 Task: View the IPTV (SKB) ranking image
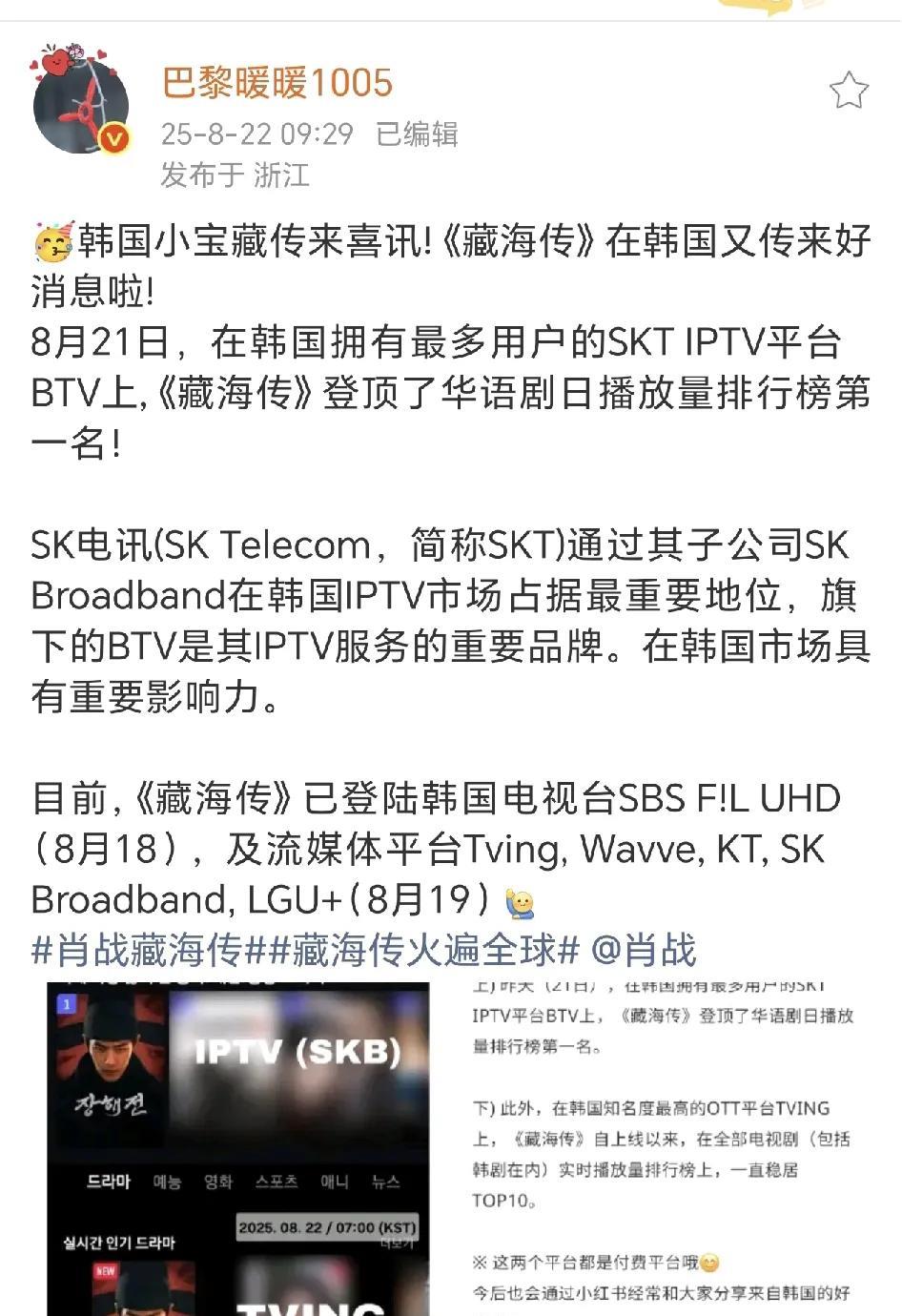tap(238, 1149)
